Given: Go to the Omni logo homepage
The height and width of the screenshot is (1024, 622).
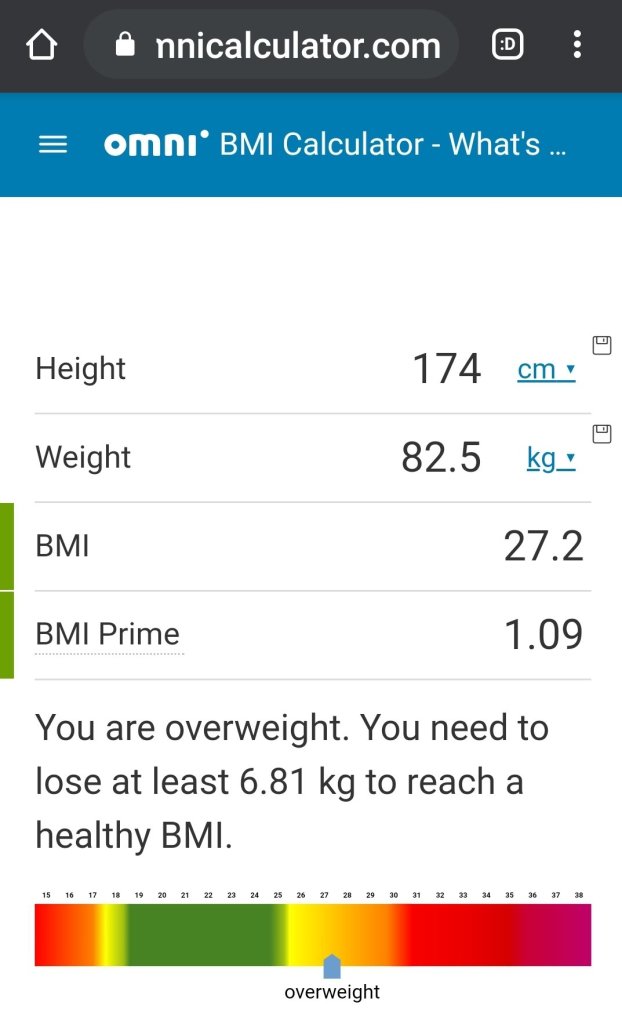Looking at the screenshot, I should [156, 145].
